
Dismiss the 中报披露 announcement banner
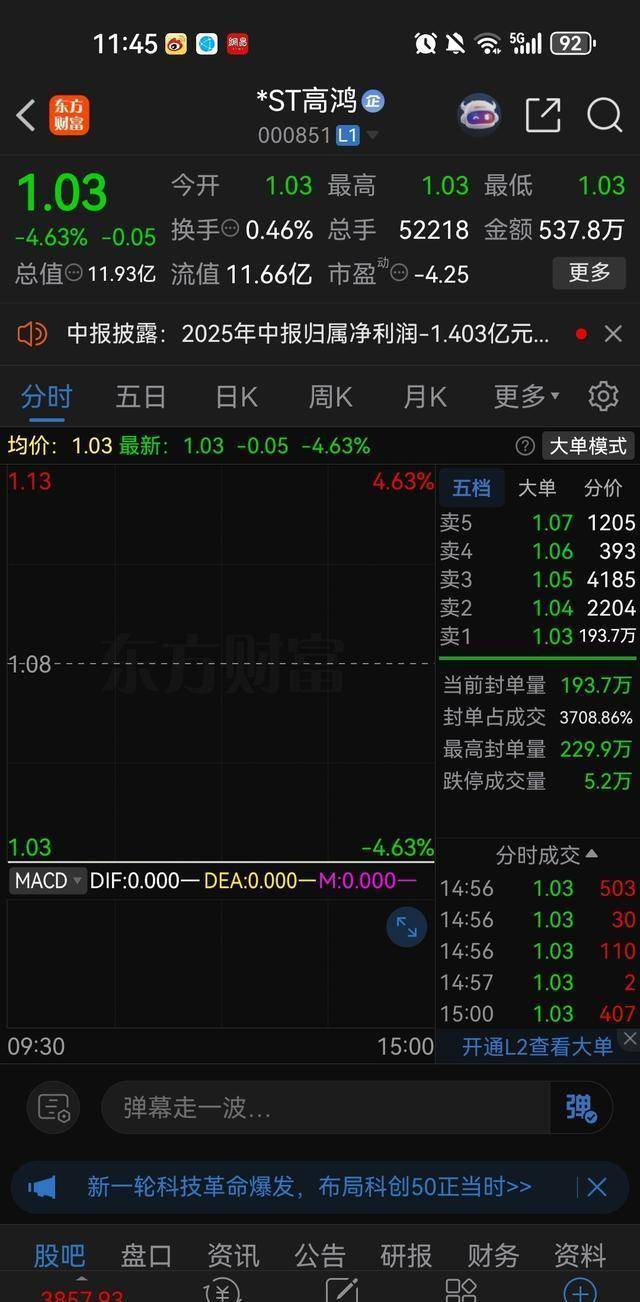point(613,334)
